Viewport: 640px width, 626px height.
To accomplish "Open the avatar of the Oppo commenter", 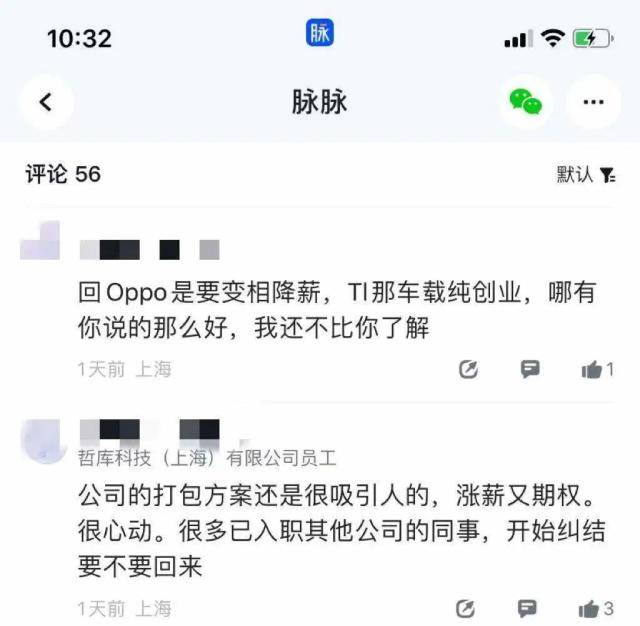I will point(42,238).
